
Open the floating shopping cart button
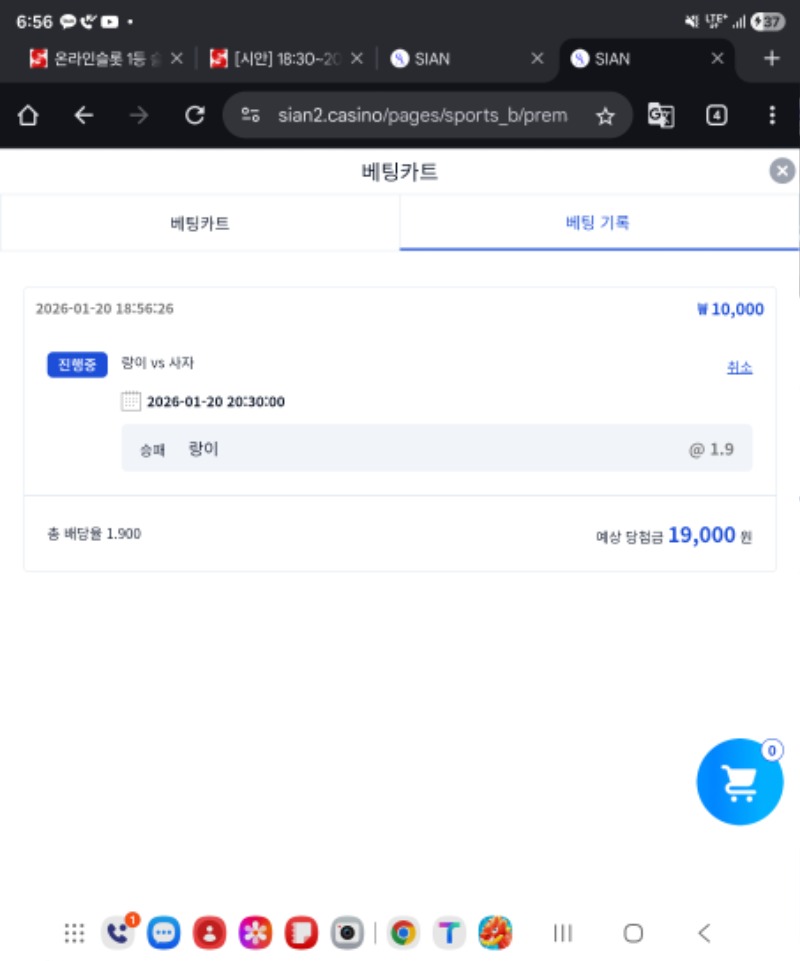(x=740, y=782)
